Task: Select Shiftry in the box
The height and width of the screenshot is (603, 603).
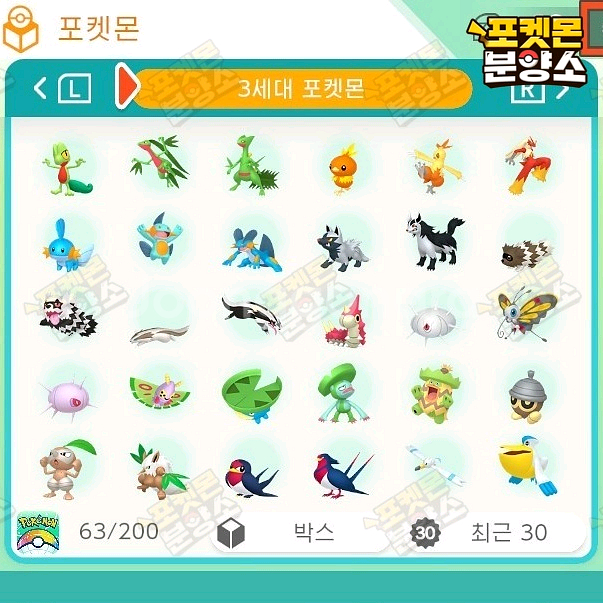Action: 158,472
